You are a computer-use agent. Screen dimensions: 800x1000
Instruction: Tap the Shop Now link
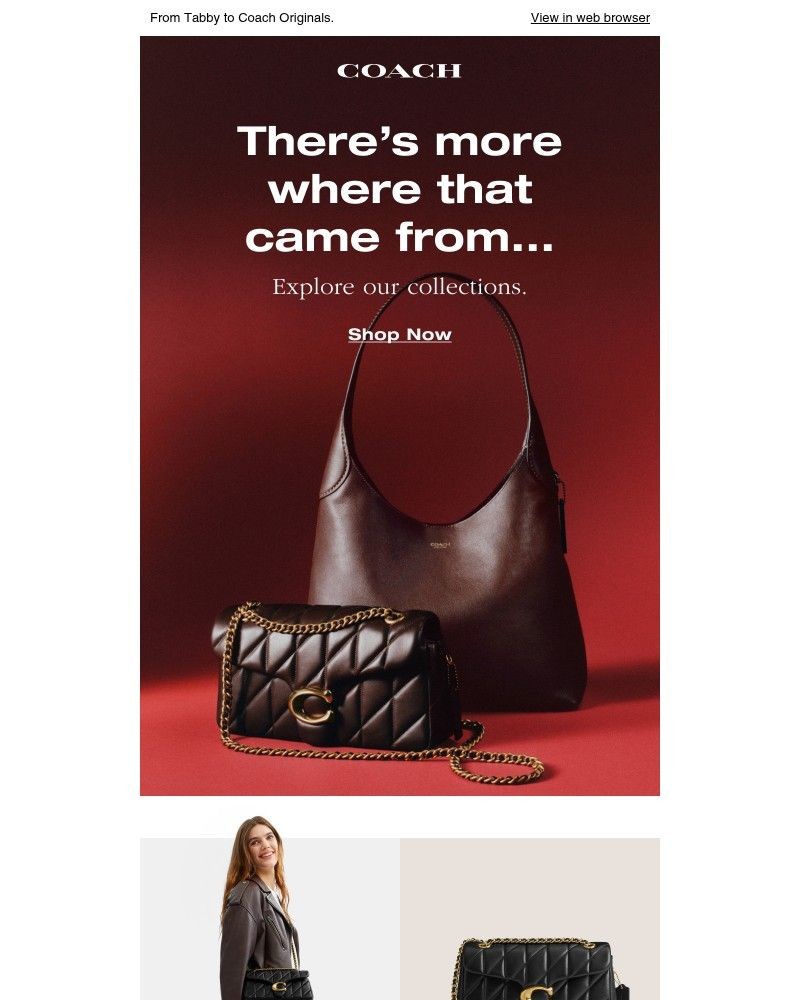(399, 335)
